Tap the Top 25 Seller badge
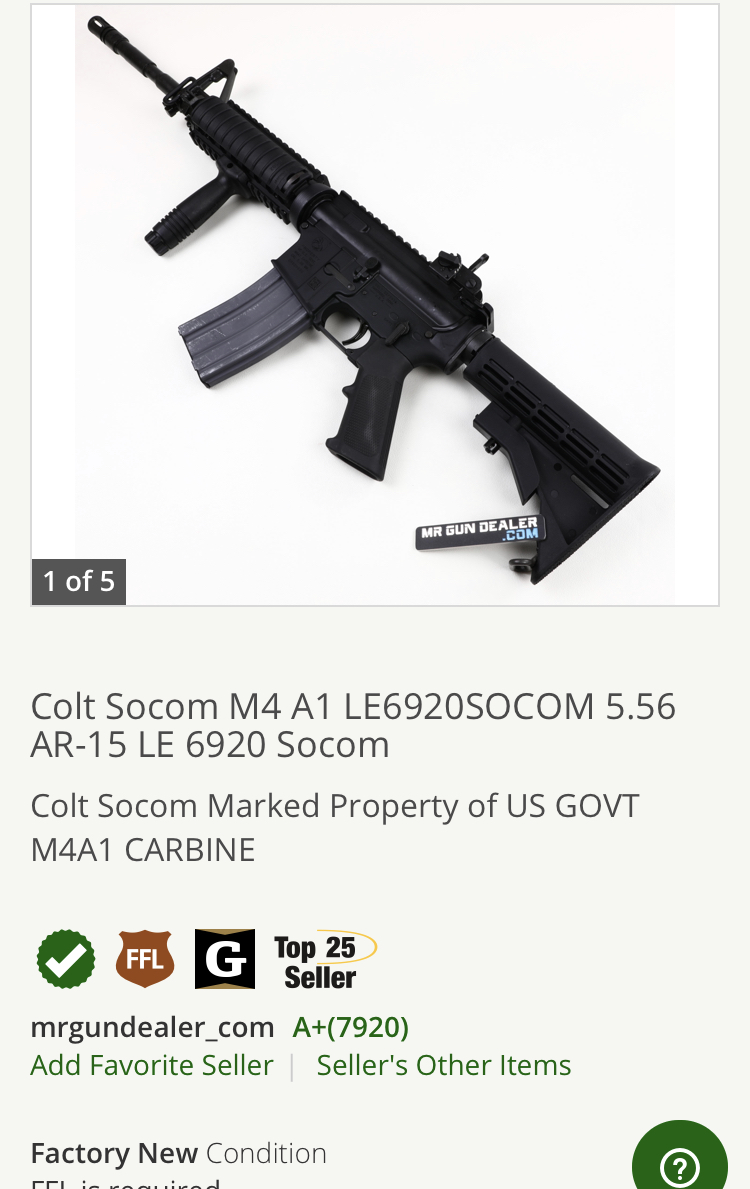Image resolution: width=750 pixels, height=1189 pixels. coord(323,960)
